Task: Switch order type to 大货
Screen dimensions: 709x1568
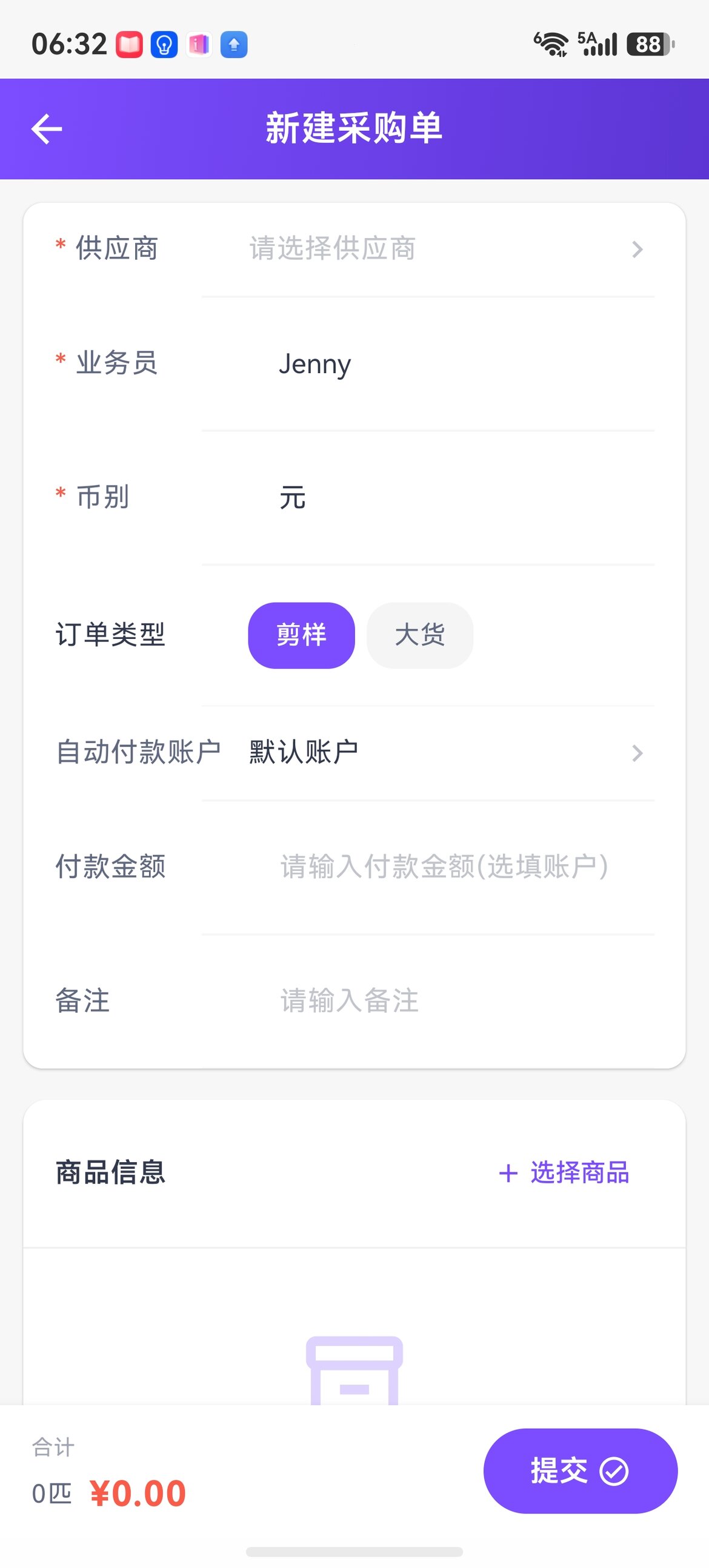Action: pyautogui.click(x=419, y=634)
